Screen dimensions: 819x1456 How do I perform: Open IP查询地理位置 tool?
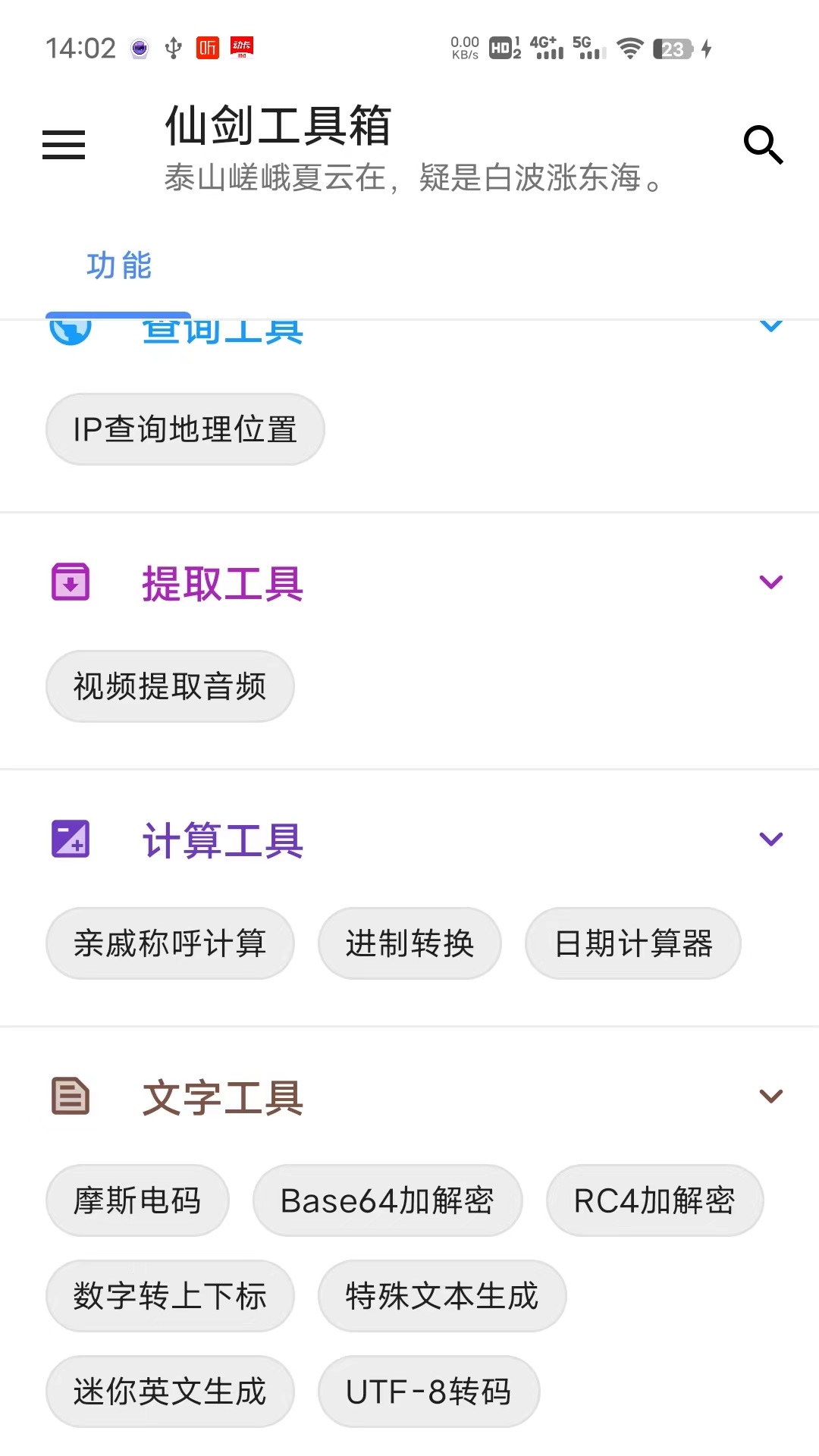click(185, 429)
